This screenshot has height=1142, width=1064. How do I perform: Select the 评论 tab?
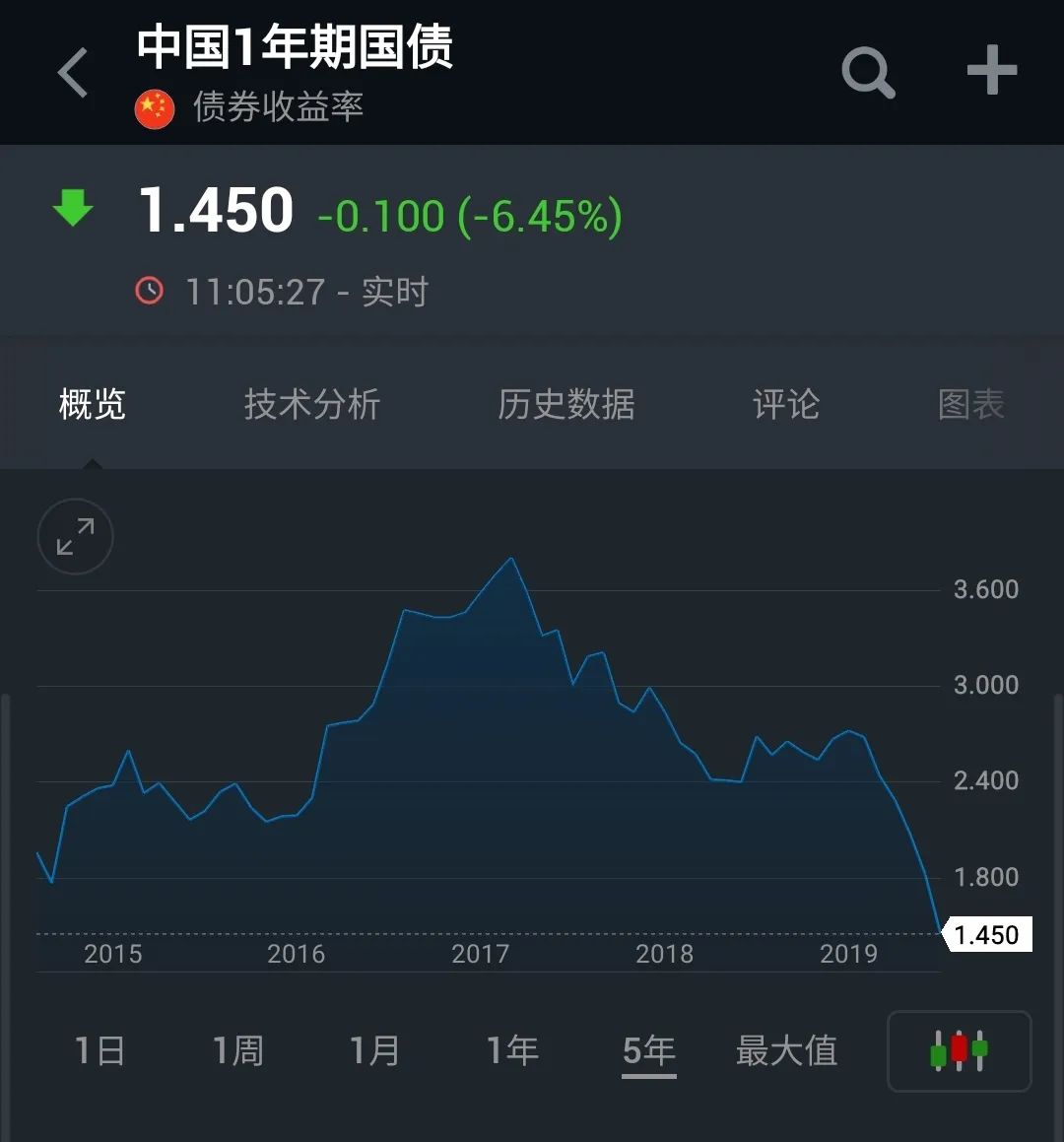[785, 405]
